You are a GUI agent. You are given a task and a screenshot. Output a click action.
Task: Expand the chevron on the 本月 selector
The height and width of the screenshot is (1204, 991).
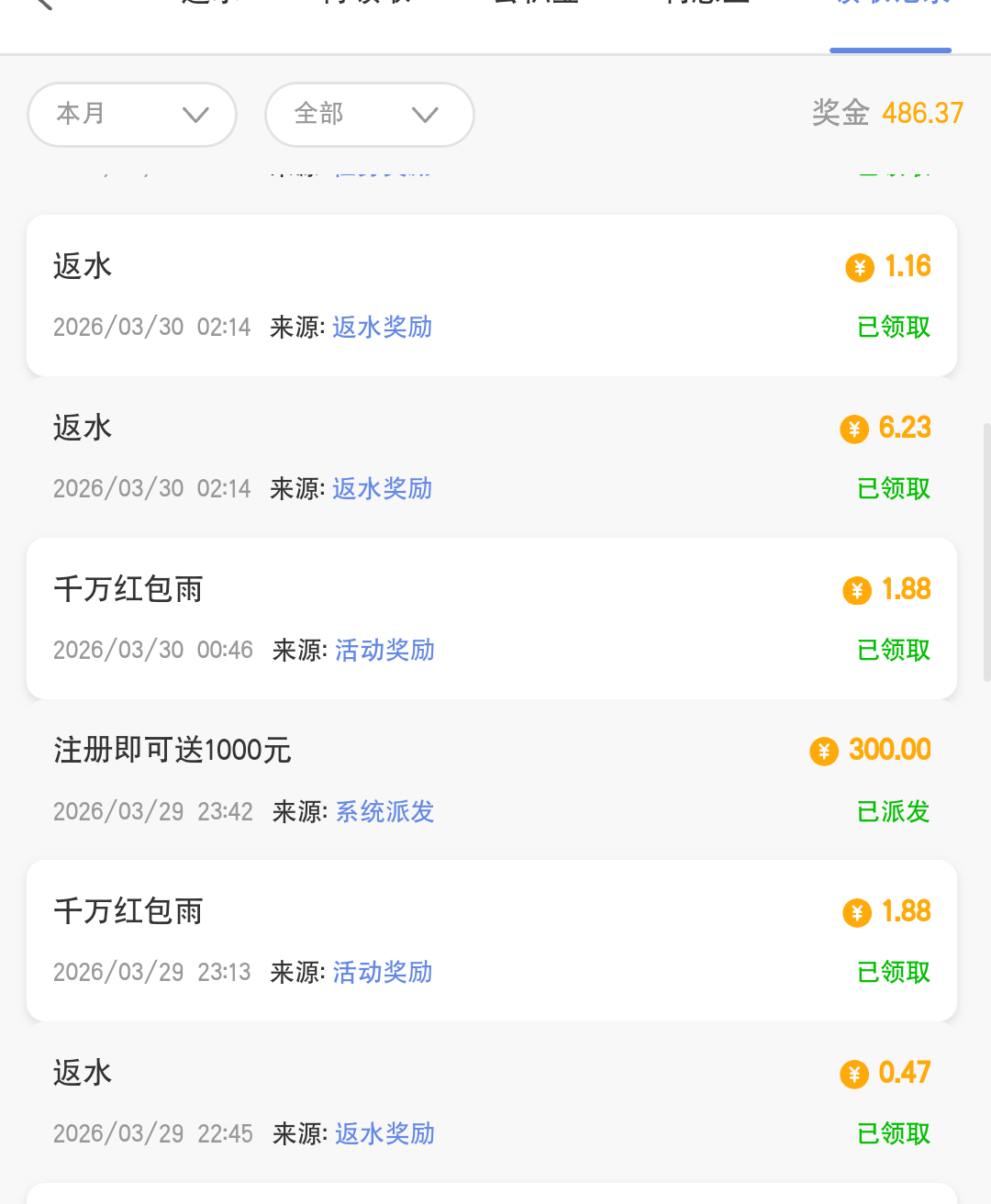coord(195,117)
